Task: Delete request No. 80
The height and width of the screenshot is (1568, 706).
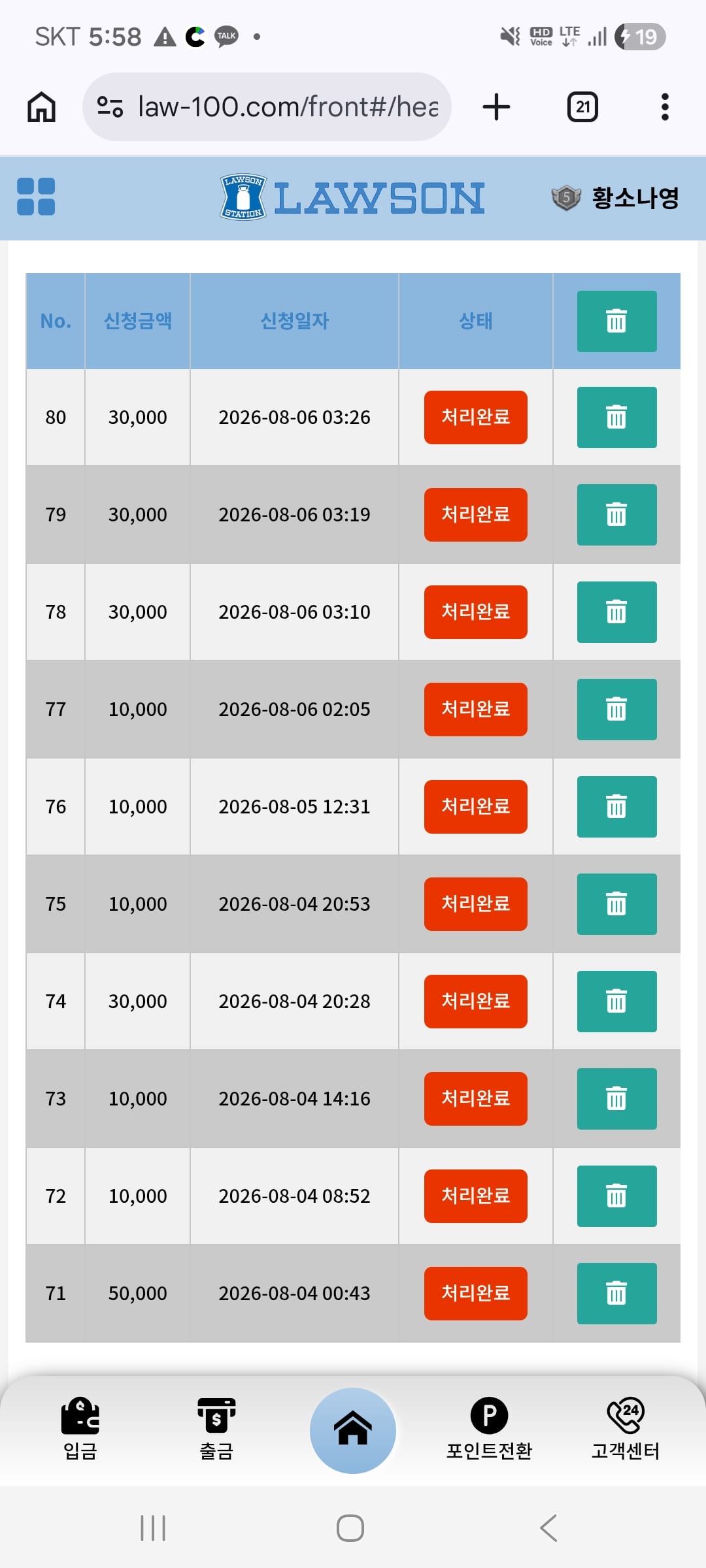Action: 616,417
